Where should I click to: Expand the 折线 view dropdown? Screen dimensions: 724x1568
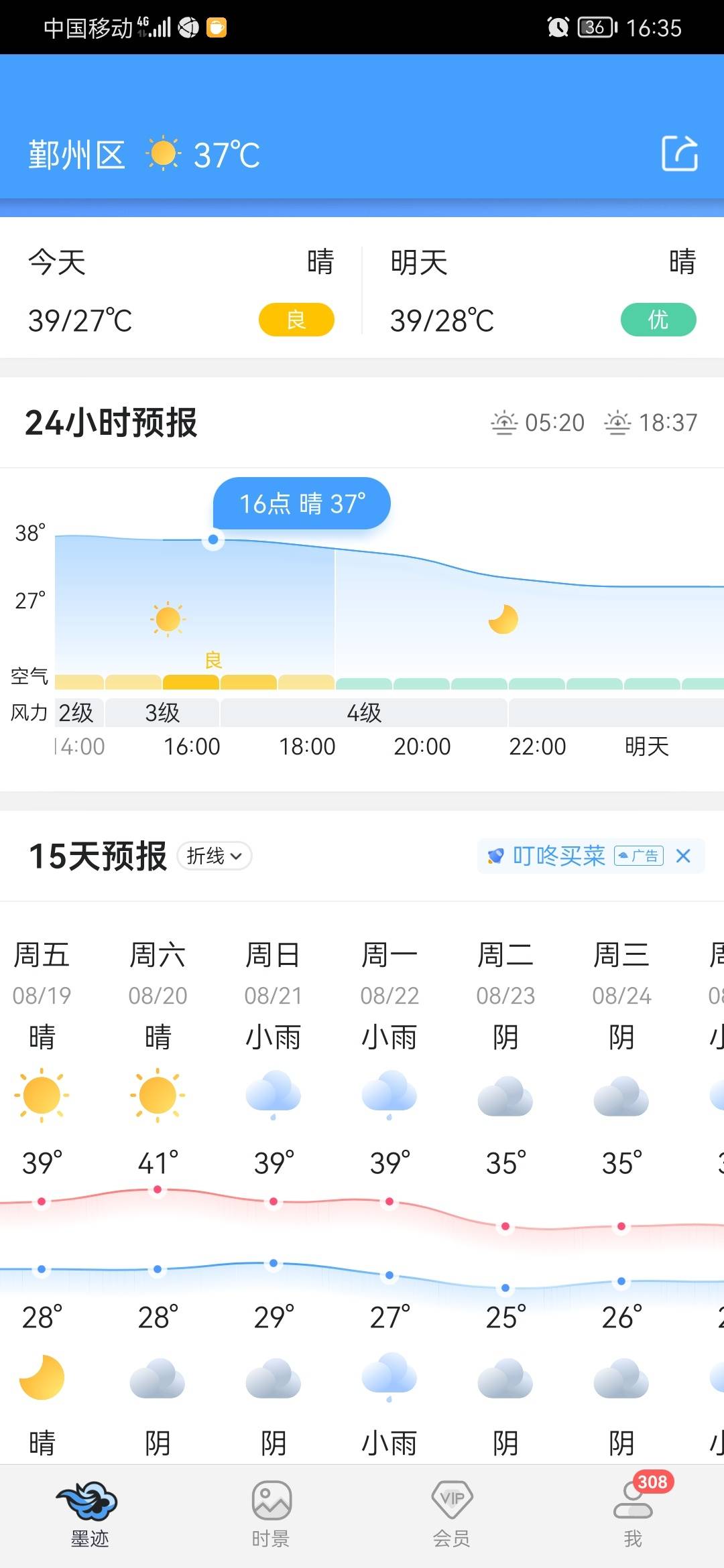tap(215, 856)
